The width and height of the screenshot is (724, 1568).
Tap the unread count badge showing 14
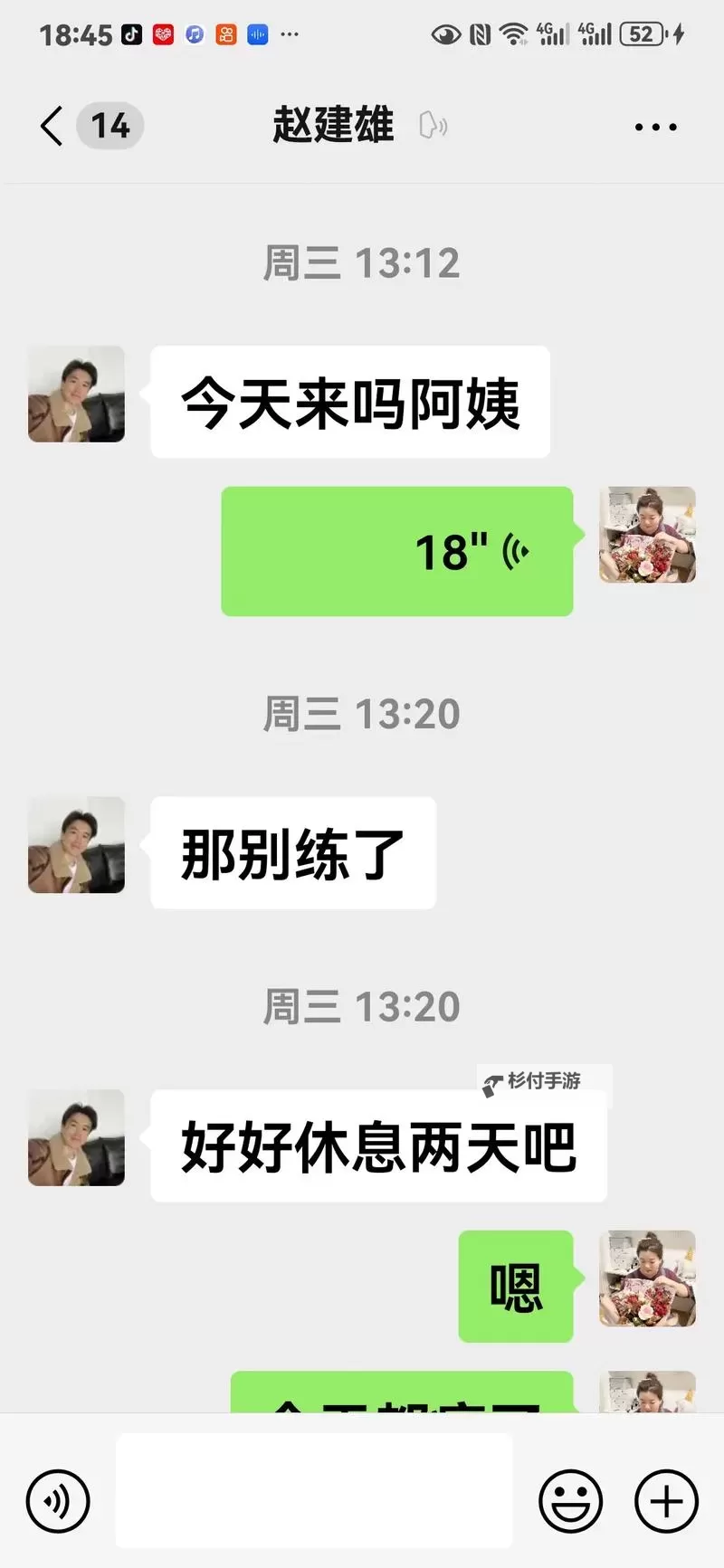click(x=110, y=127)
